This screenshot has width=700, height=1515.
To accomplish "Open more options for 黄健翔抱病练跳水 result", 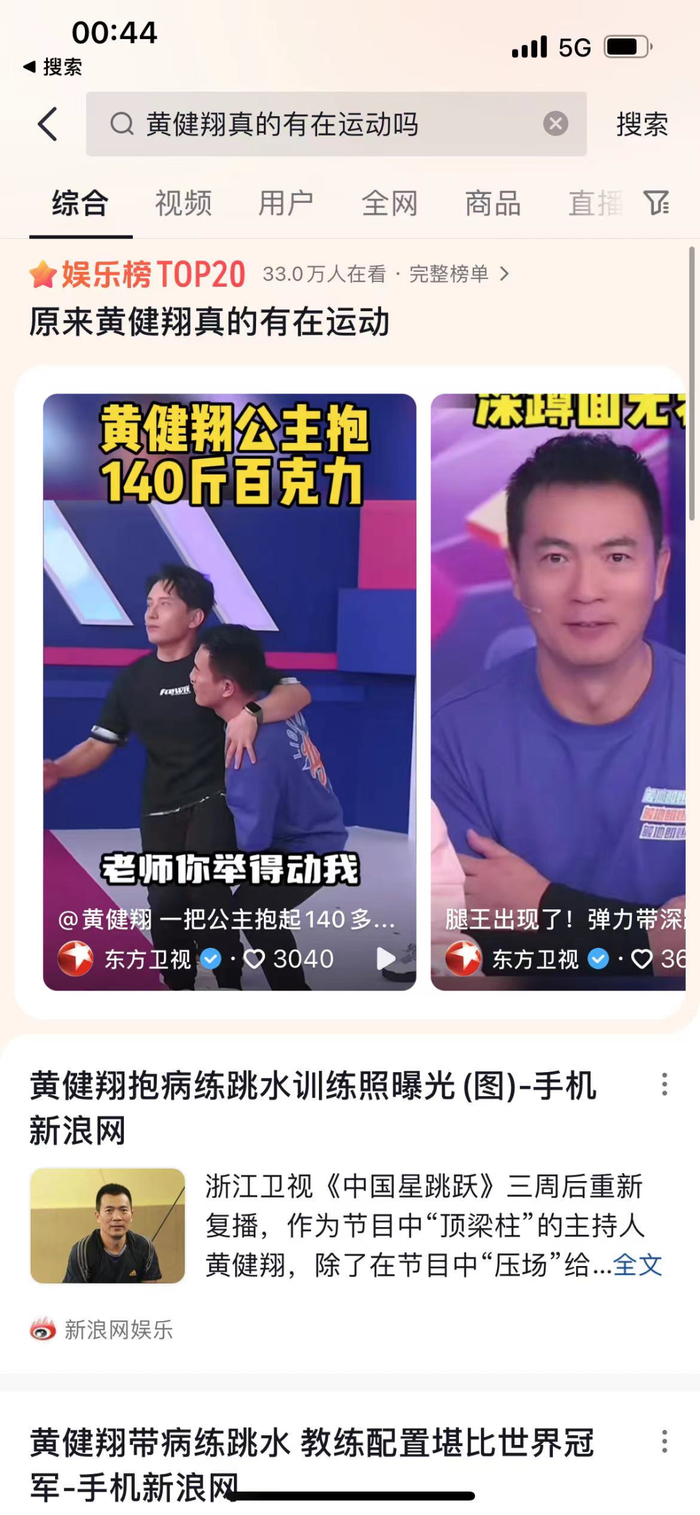I will pyautogui.click(x=664, y=1086).
